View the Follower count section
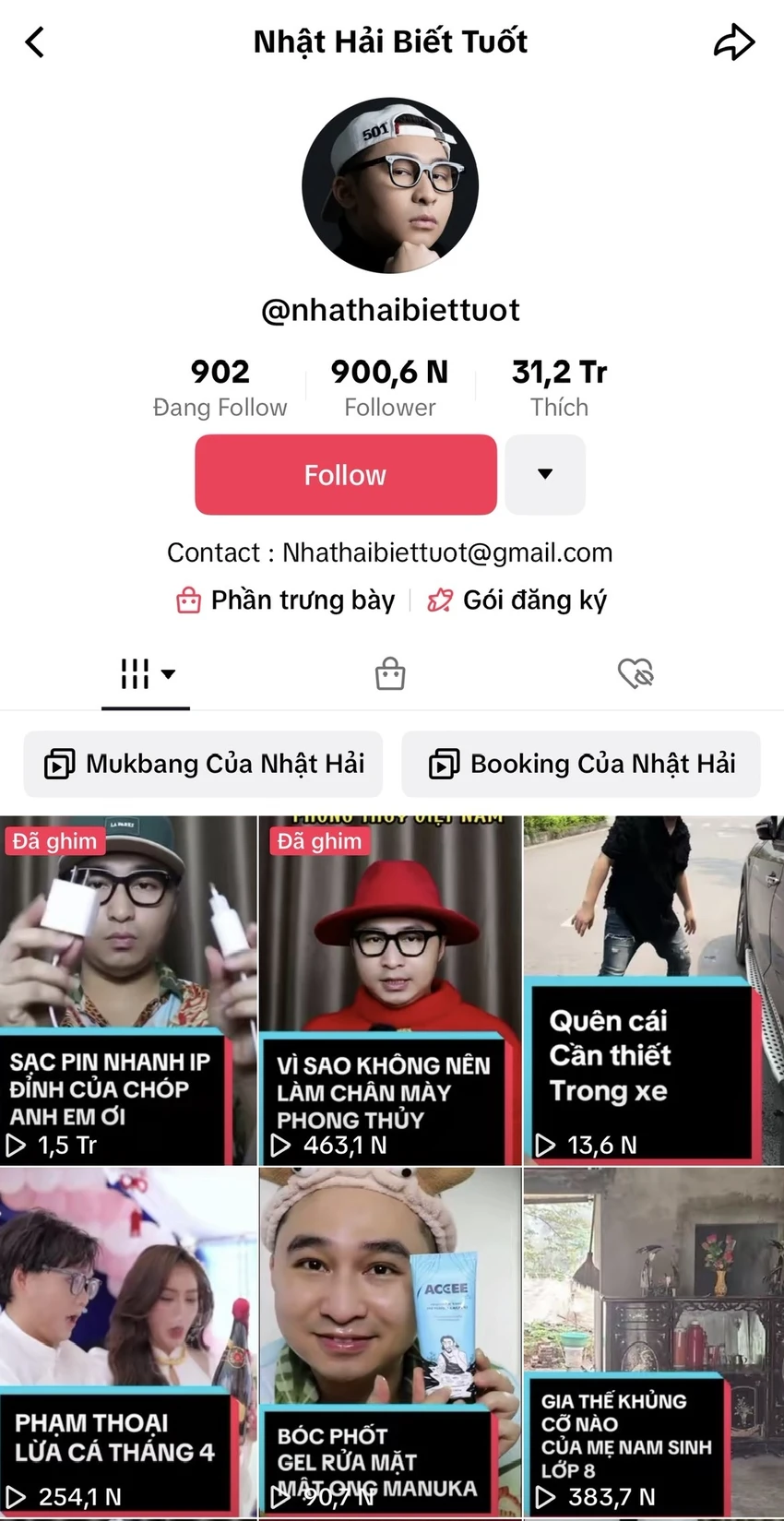 [x=389, y=386]
